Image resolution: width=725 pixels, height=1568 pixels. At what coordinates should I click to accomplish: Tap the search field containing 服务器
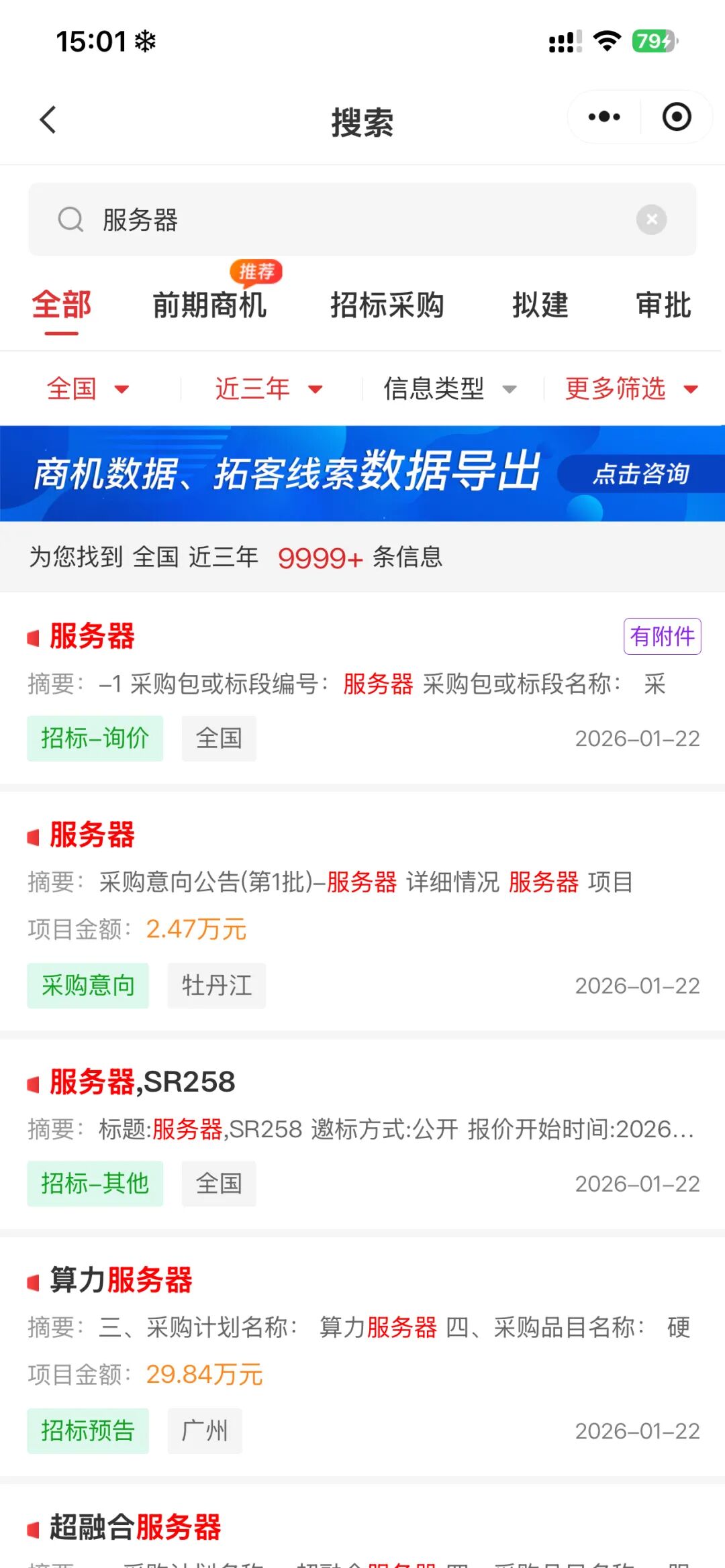click(x=349, y=219)
